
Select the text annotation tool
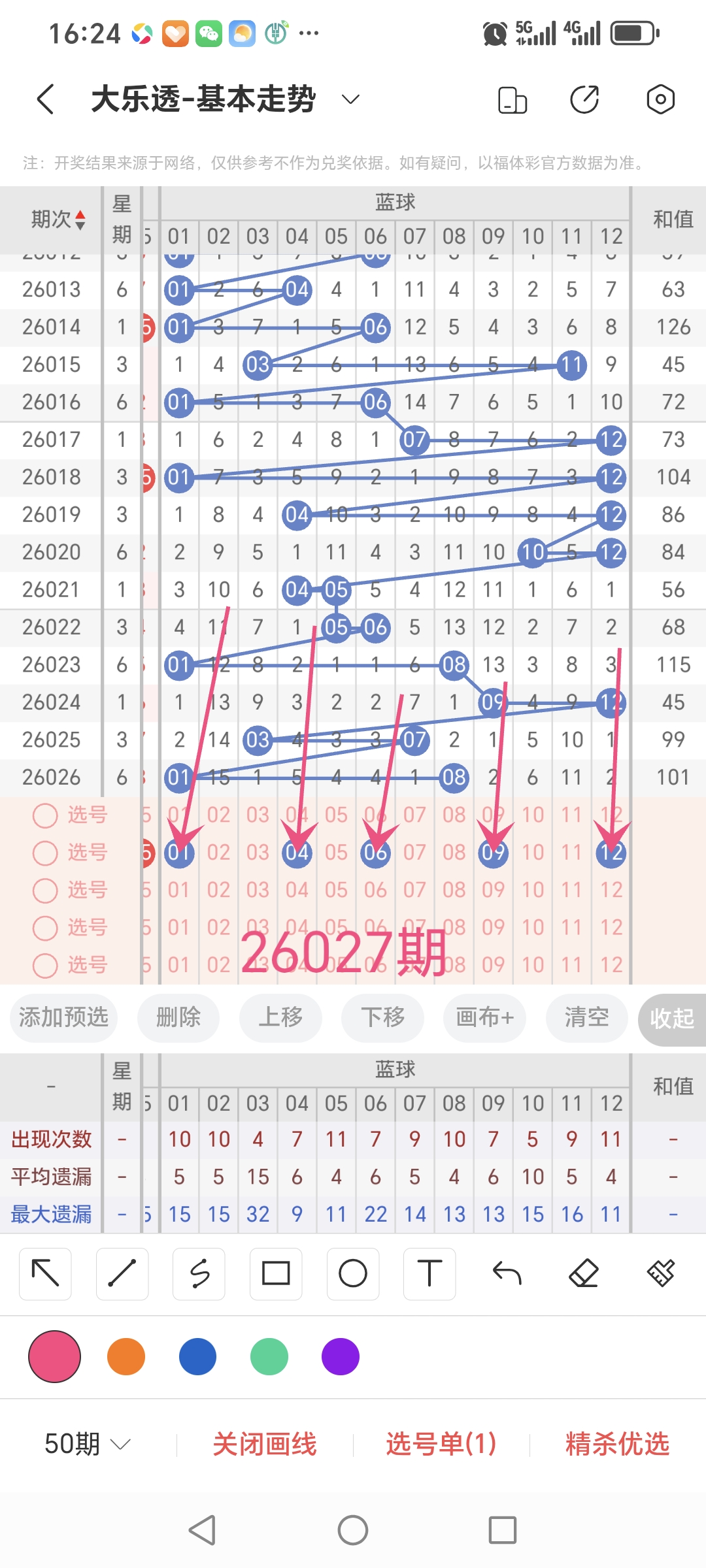tap(429, 1273)
